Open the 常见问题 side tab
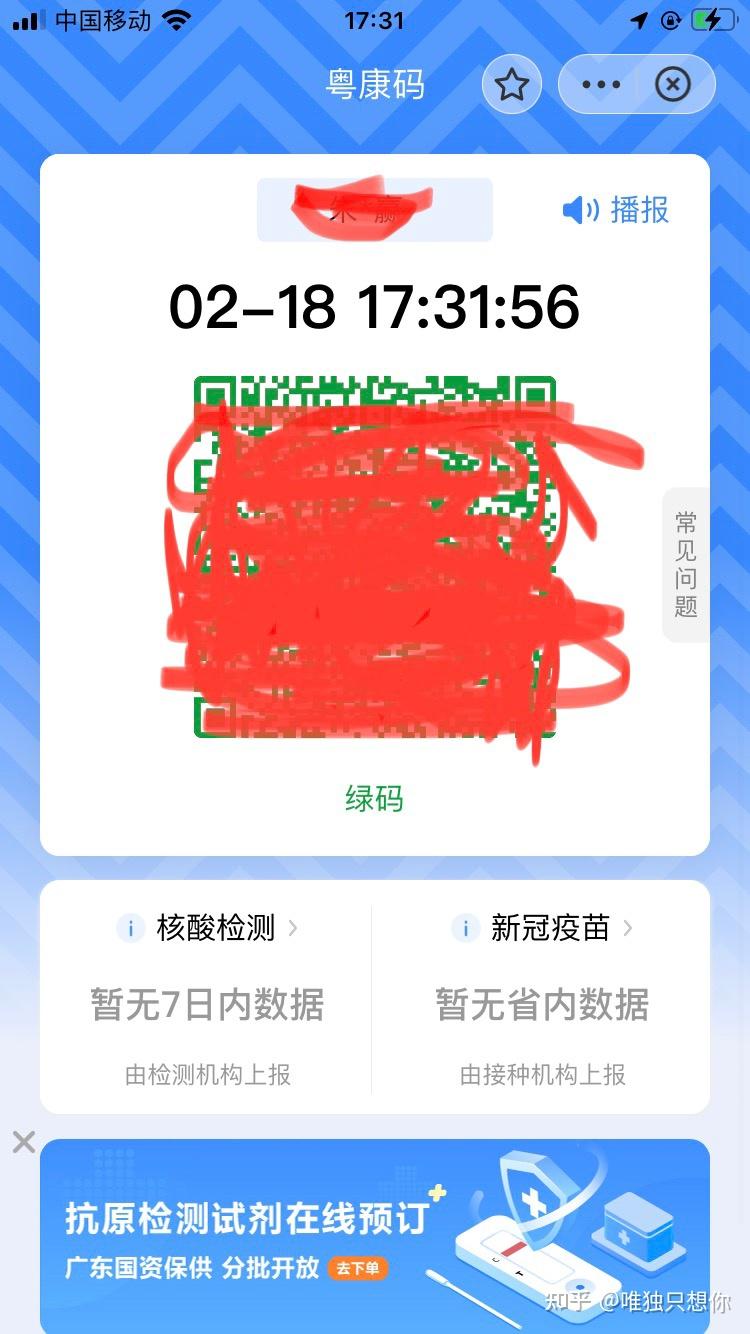750x1334 pixels. [x=686, y=564]
